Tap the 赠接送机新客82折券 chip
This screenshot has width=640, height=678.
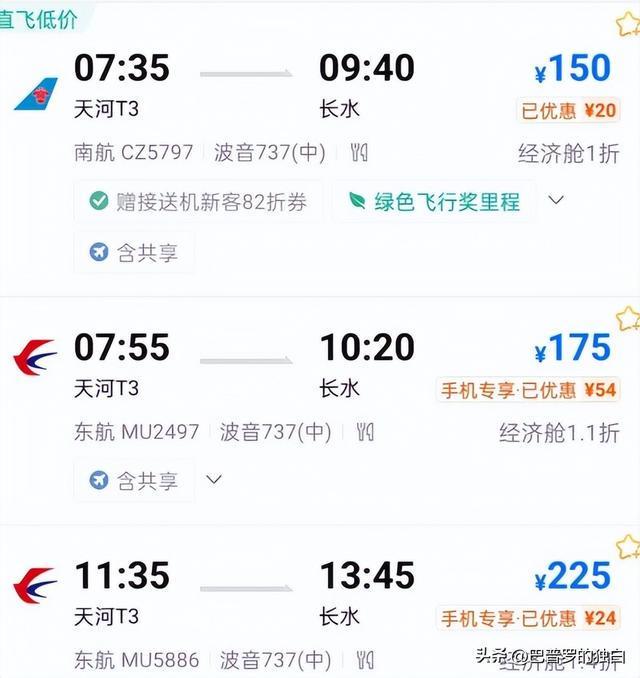[x=198, y=202]
